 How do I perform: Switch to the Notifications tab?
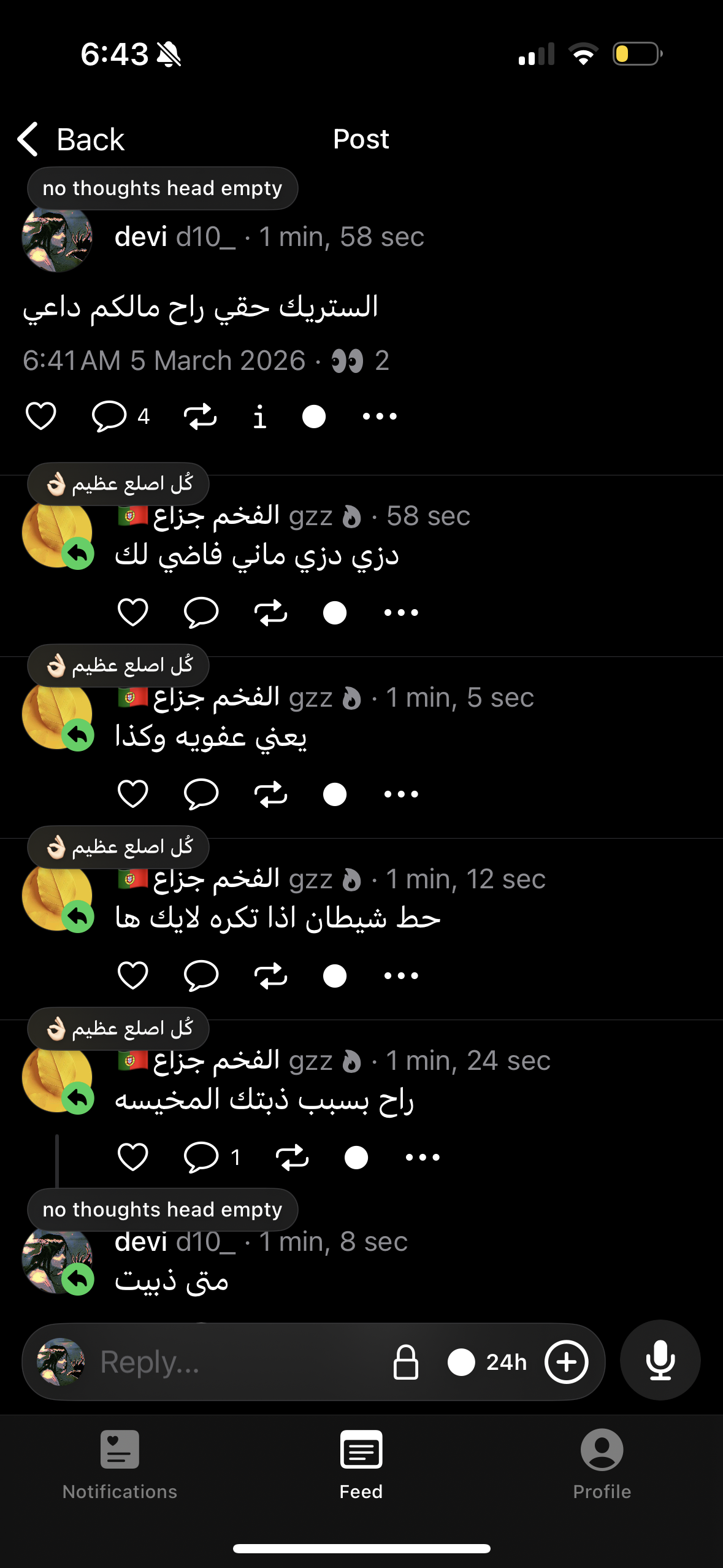(119, 1472)
